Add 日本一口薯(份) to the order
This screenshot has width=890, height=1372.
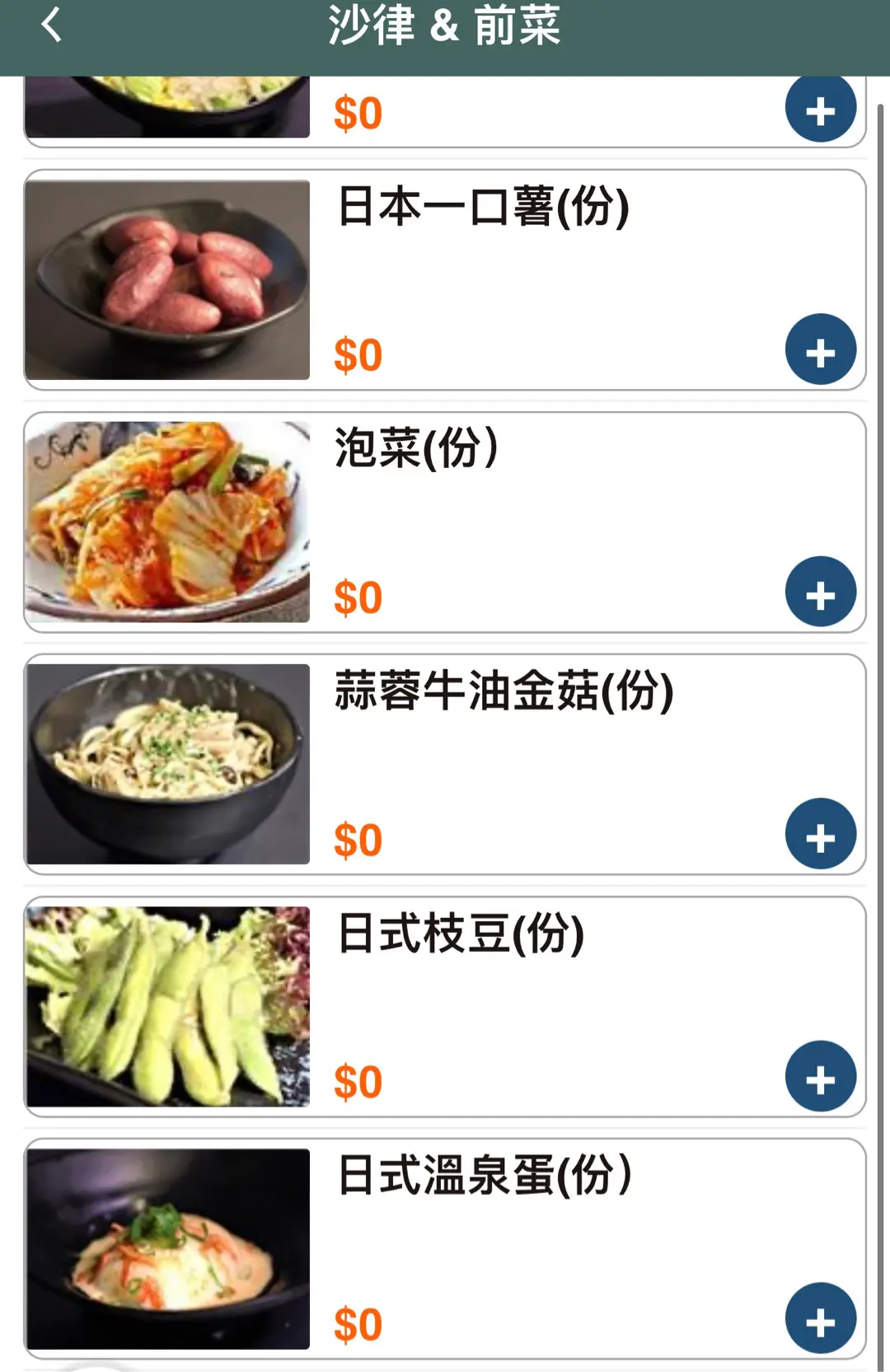click(820, 349)
